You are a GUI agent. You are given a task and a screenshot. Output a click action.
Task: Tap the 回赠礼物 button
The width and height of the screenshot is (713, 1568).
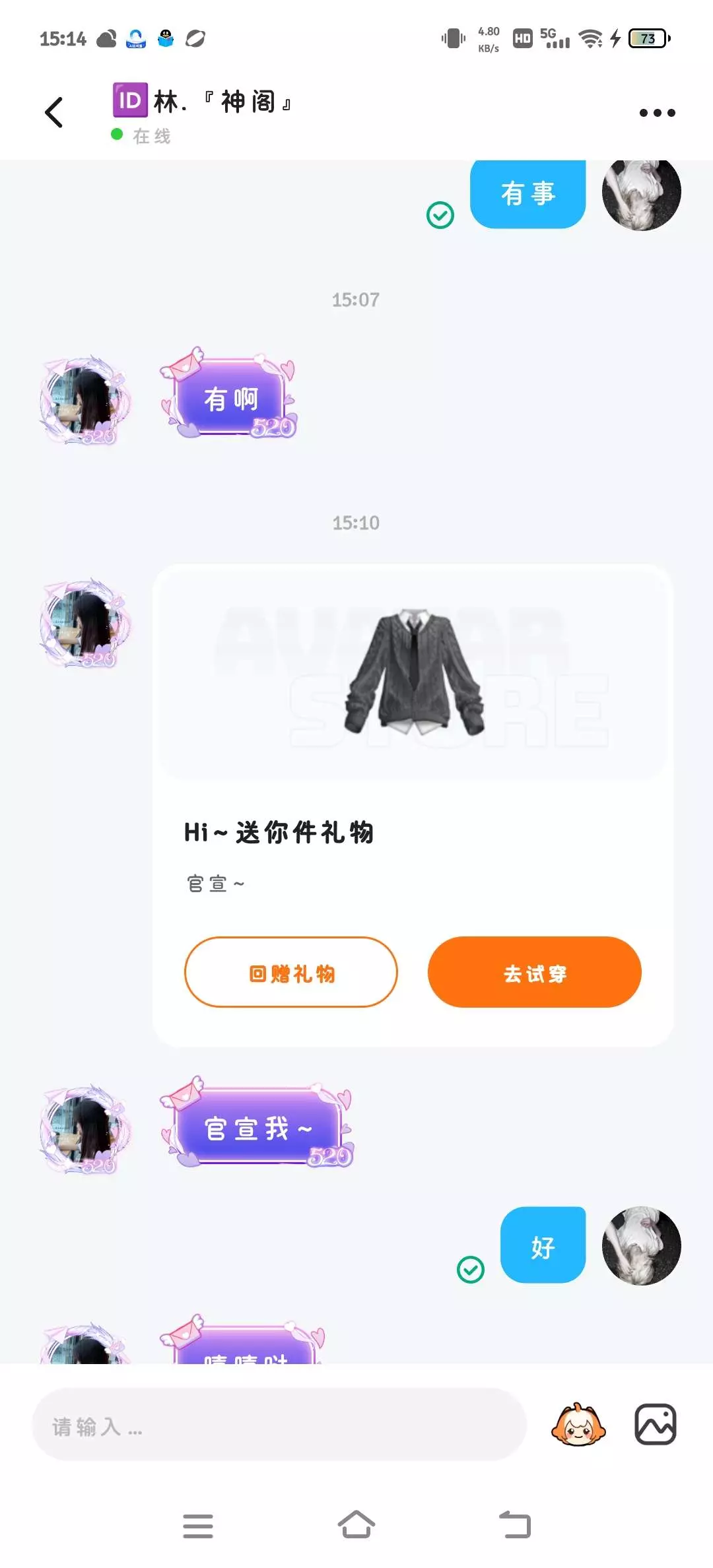coord(291,972)
